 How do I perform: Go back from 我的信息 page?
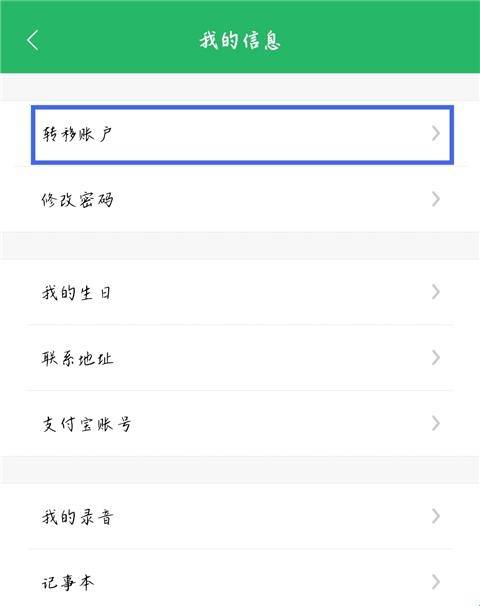(x=33, y=40)
